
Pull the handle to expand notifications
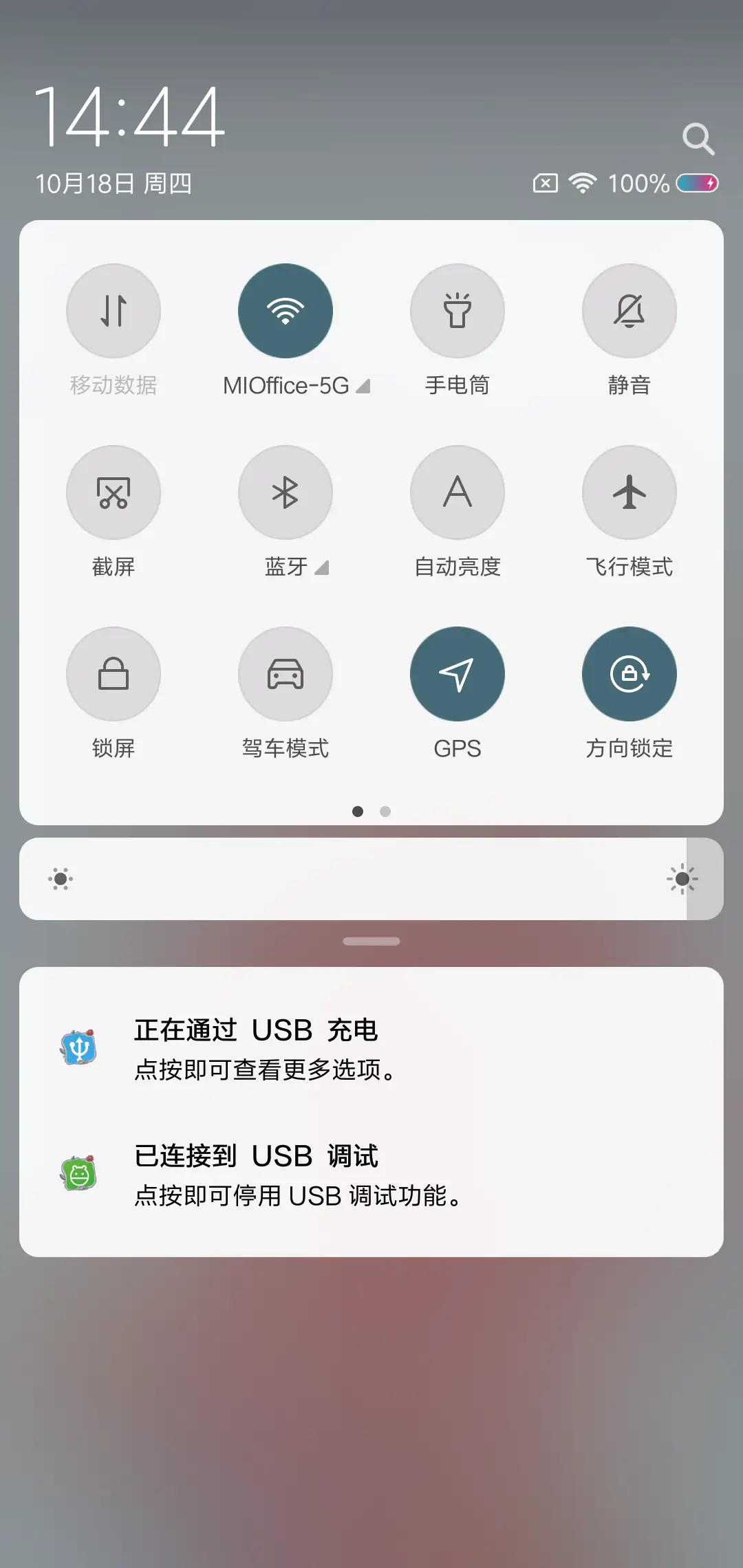point(371,939)
